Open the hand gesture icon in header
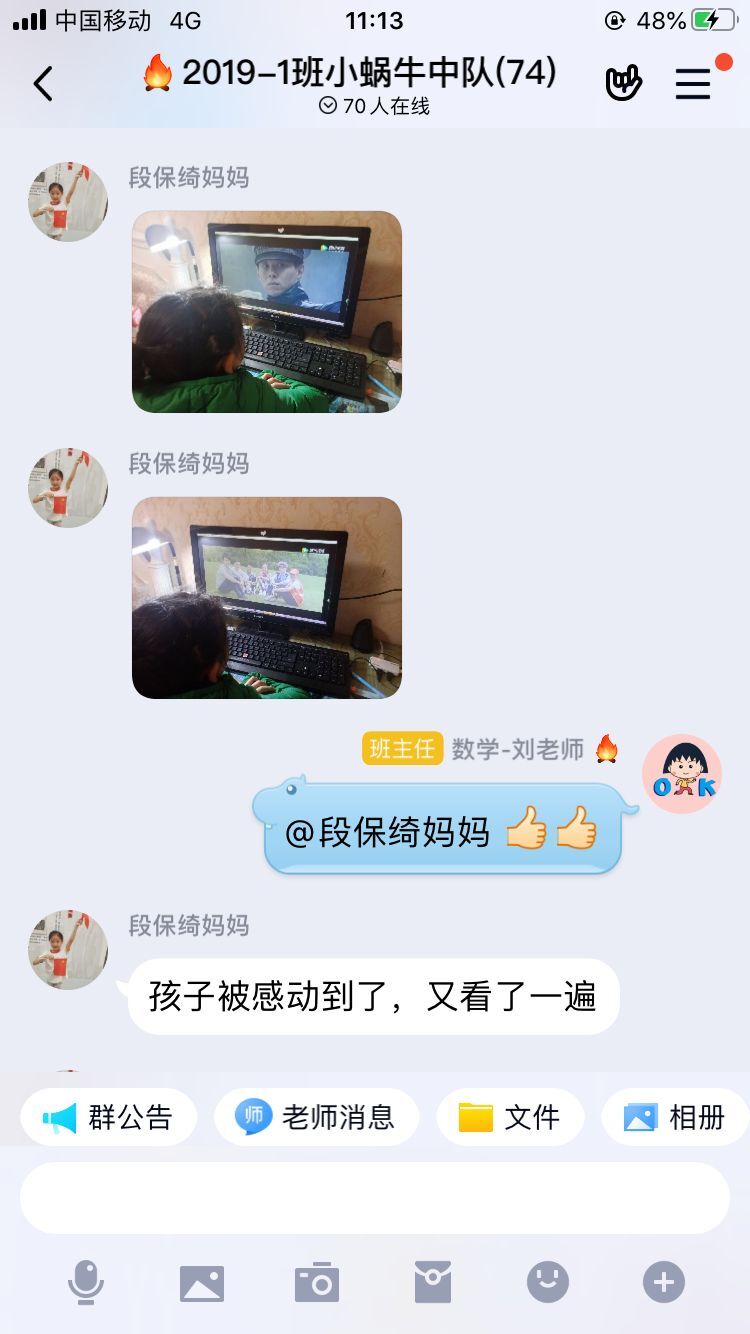 [x=623, y=84]
